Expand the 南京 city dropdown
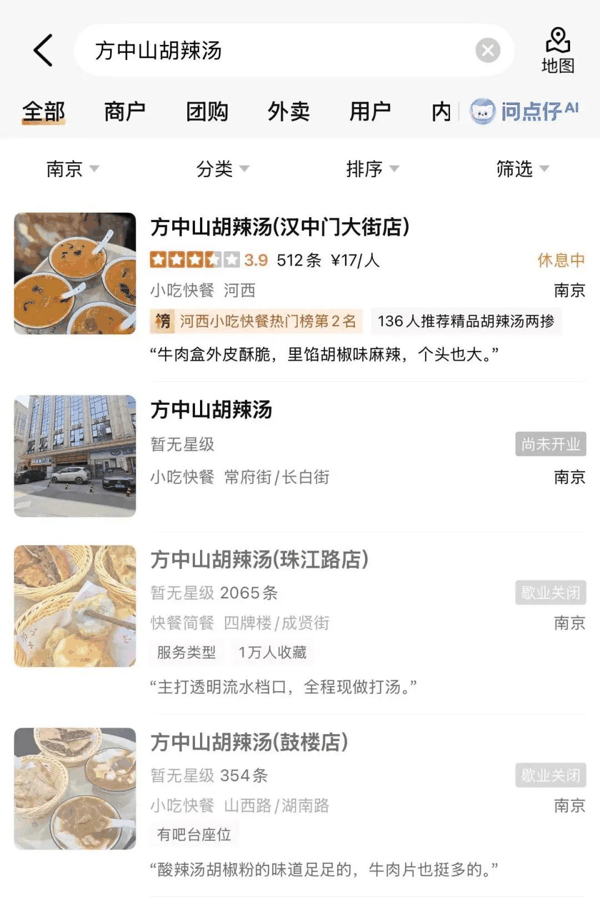The width and height of the screenshot is (600, 901). click(x=72, y=169)
